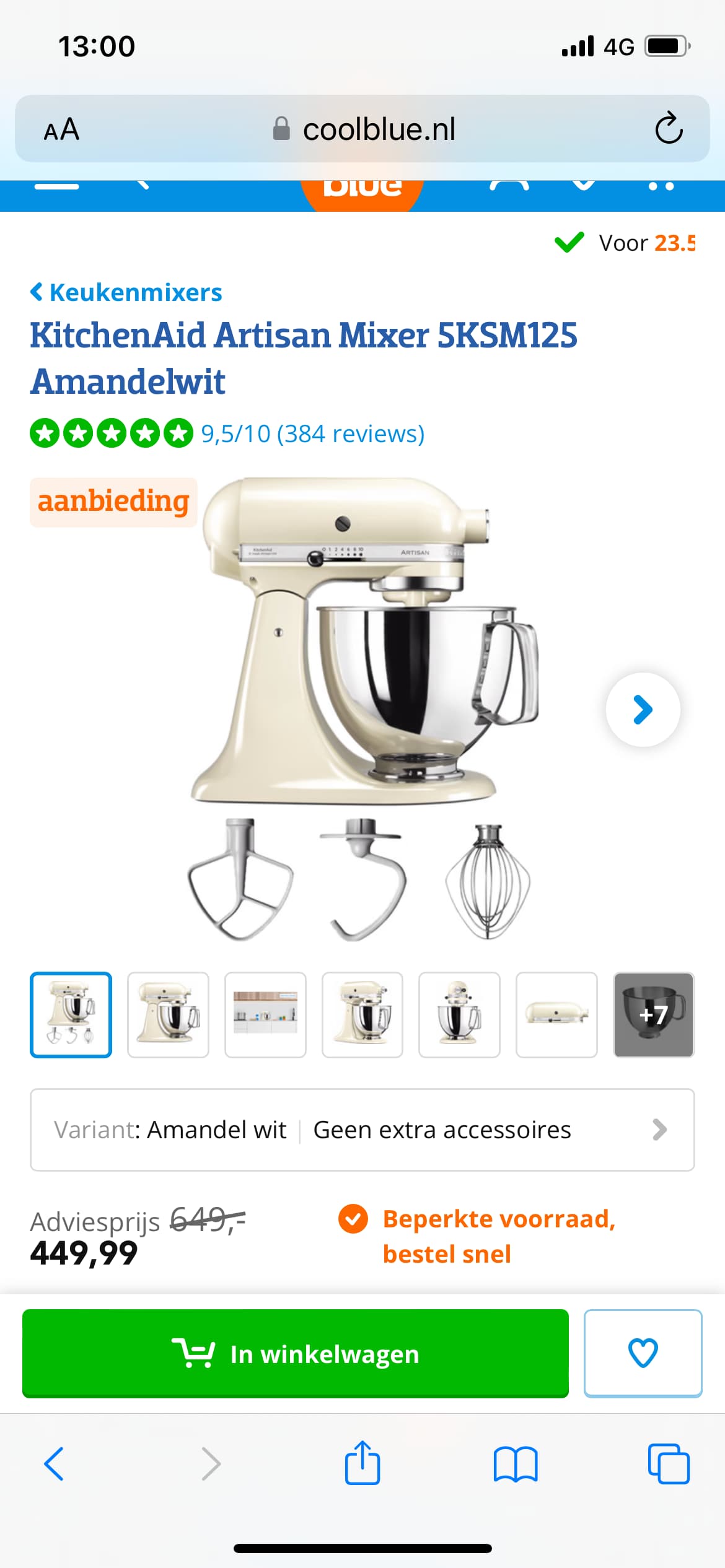Select the kitchen scene thumbnail
This screenshot has height=1568, width=725.
[265, 1015]
